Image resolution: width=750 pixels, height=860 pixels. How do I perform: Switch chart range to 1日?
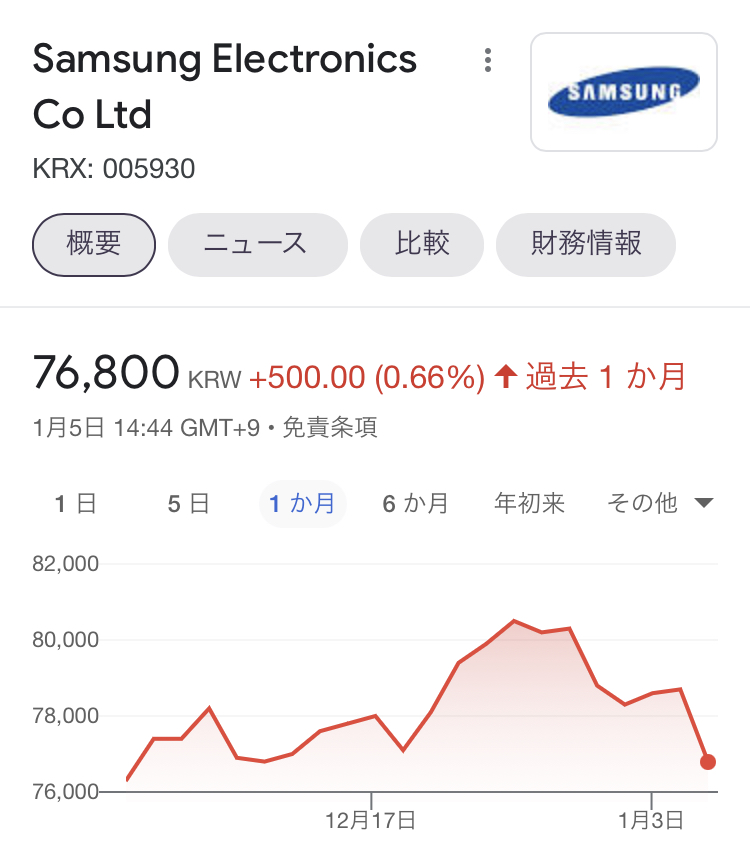75,503
